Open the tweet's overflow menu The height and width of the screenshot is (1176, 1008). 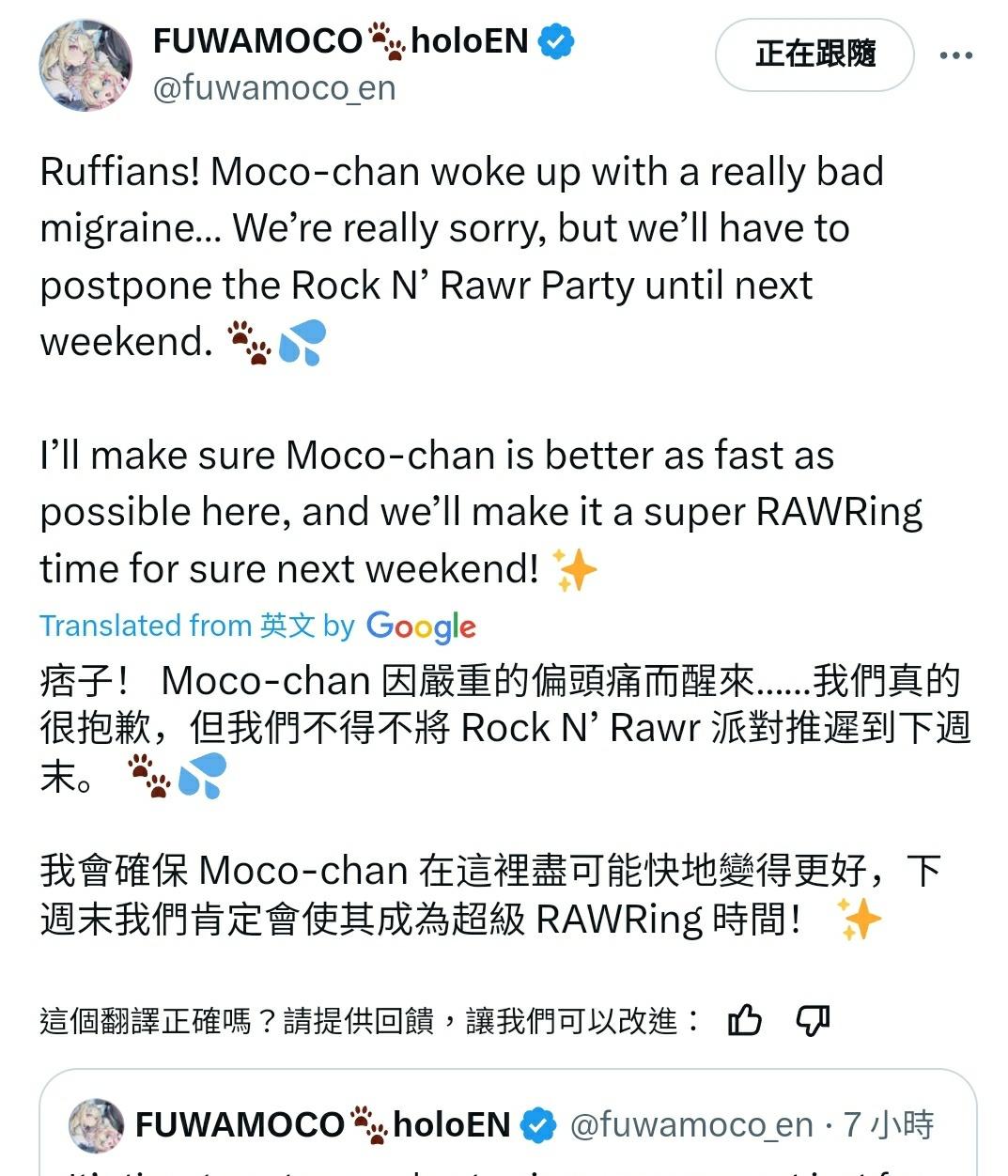(x=955, y=55)
